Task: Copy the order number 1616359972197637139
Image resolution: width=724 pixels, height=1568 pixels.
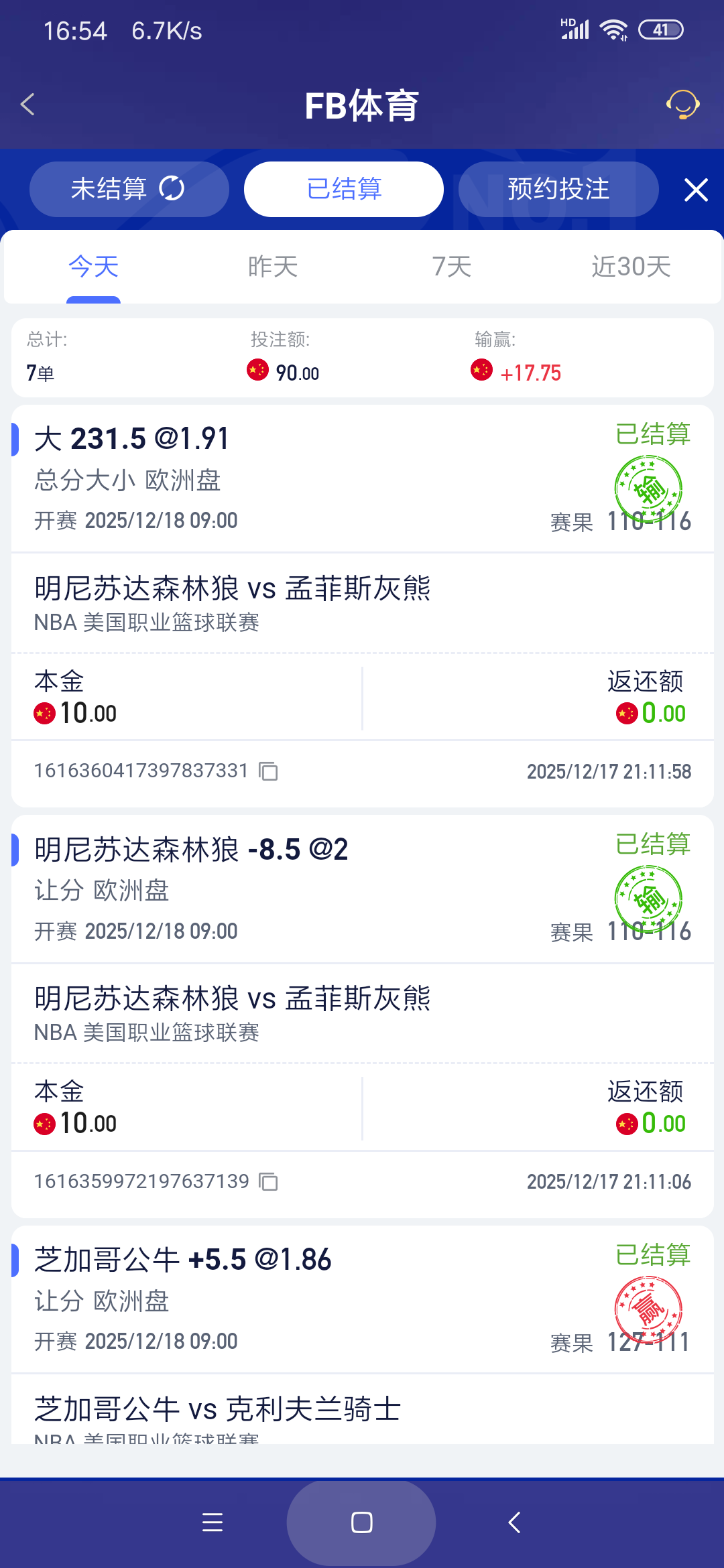Action: pos(267,1181)
